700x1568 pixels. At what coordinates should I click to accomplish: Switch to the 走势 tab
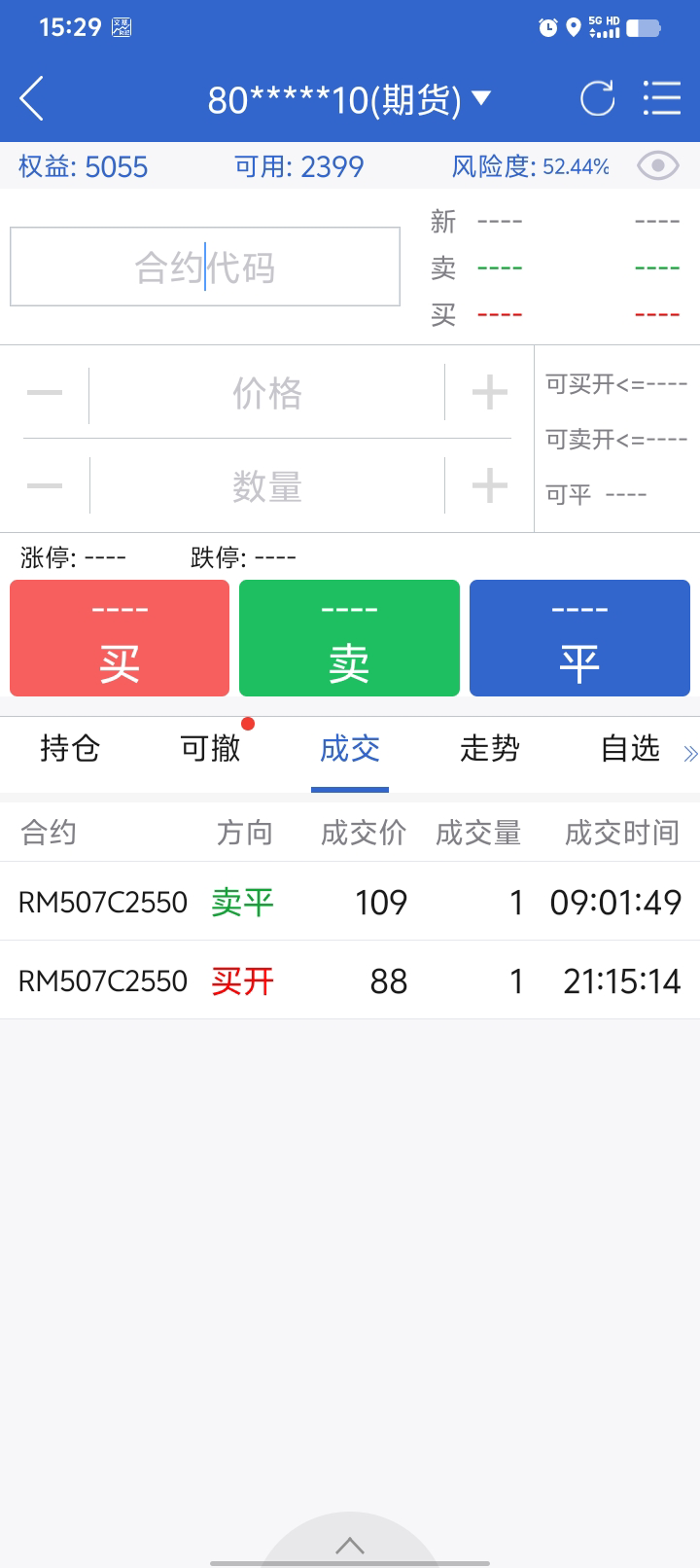(x=490, y=749)
